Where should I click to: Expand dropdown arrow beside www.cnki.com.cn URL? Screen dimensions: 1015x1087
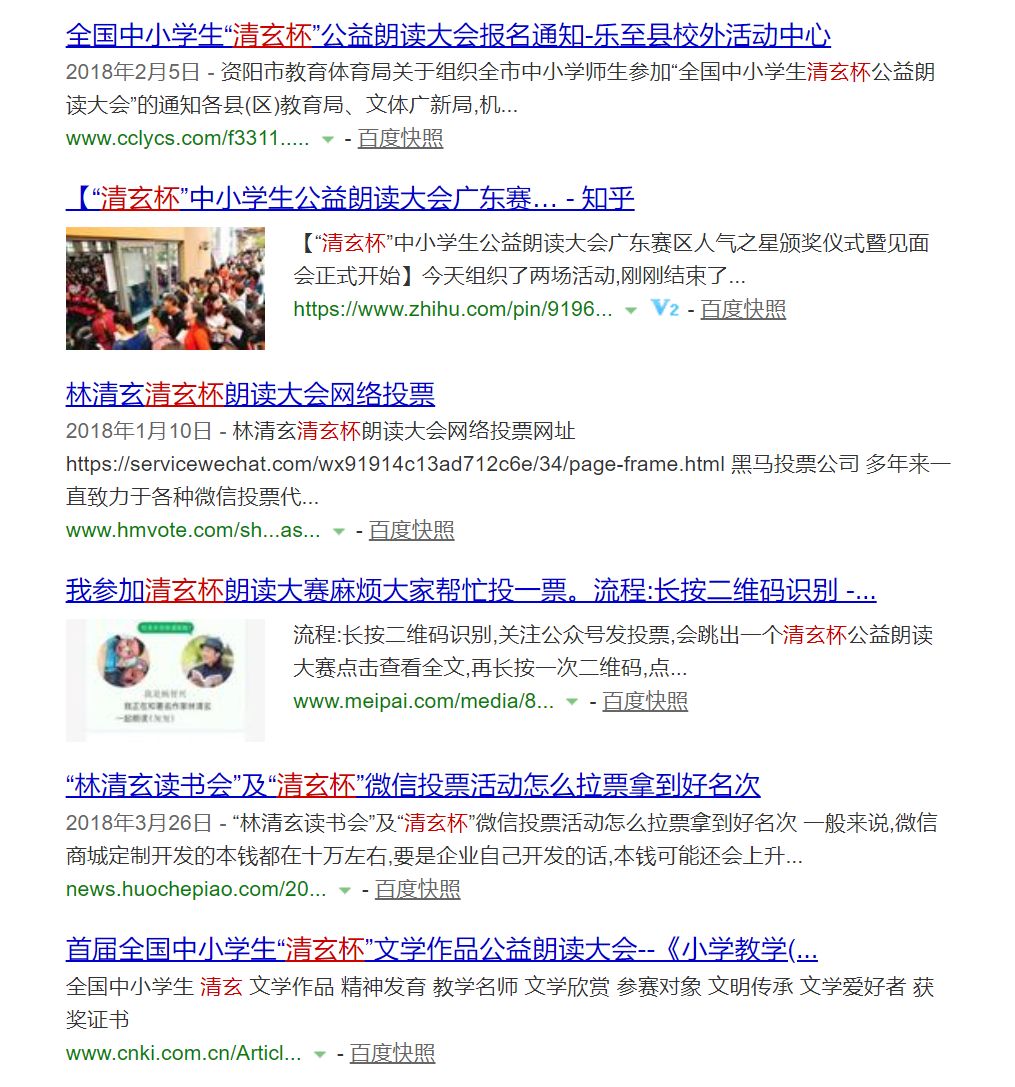click(x=320, y=1054)
